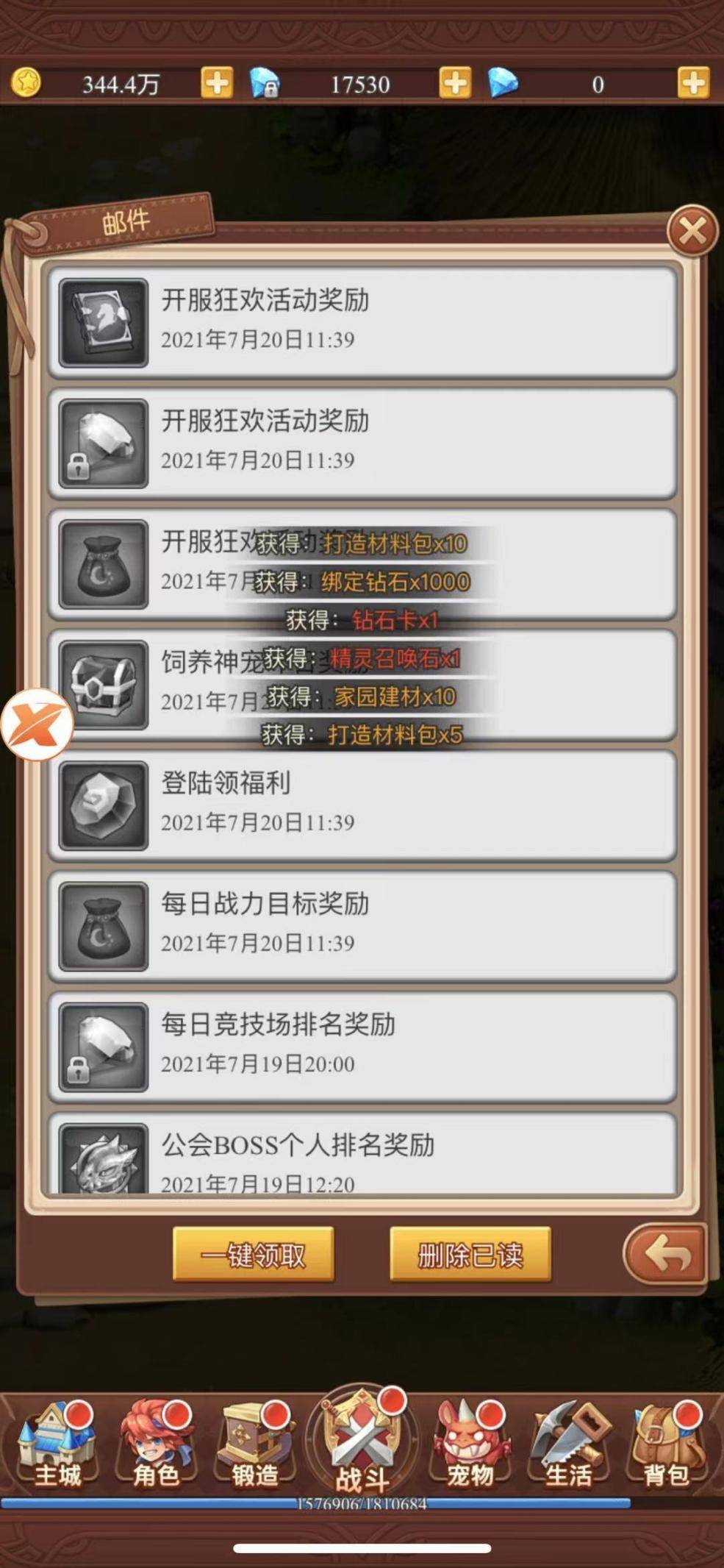Screen dimensions: 724x1568
Task: Go back with the orange arrow button
Action: pos(666,1253)
